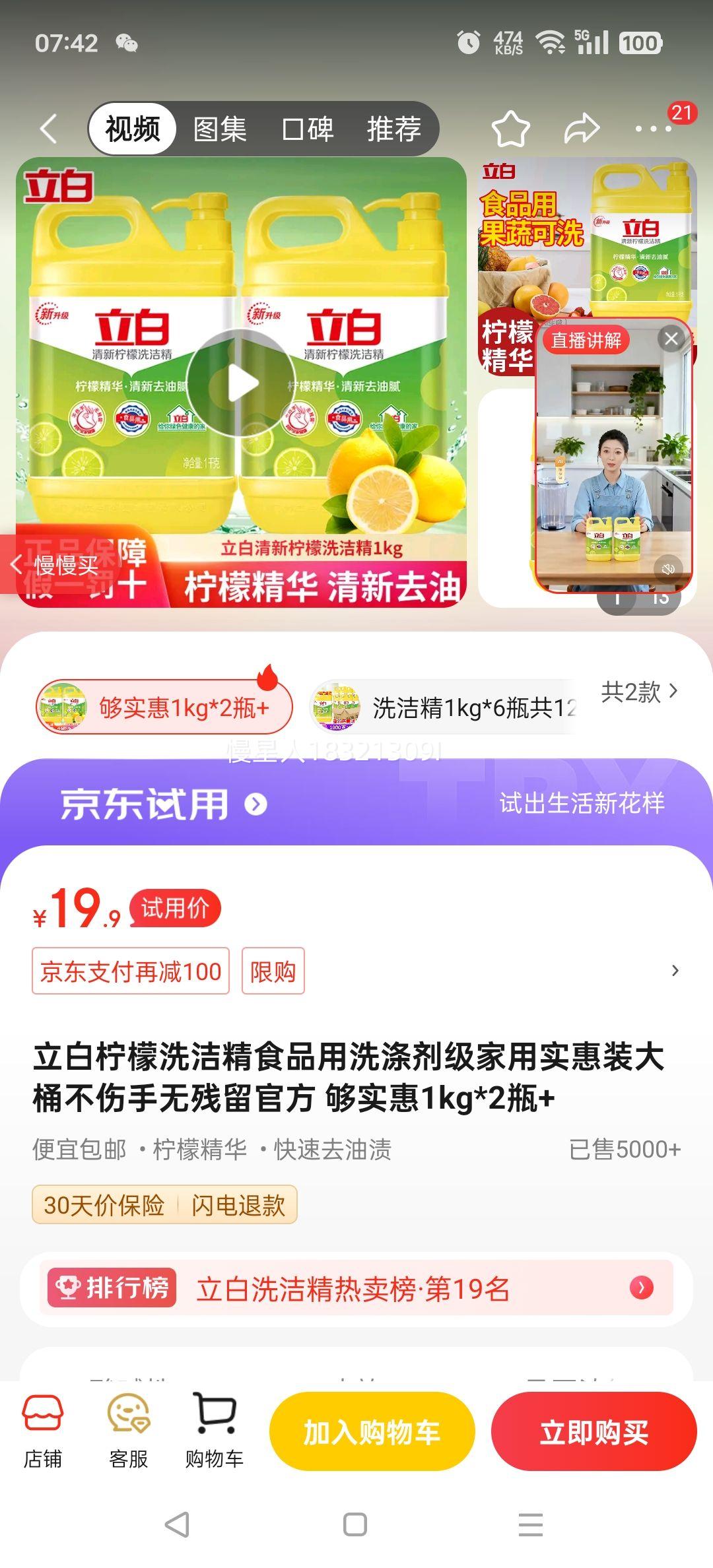Screen dimensions: 713x1568
Task: Switch to the 口碑 tab
Action: click(308, 129)
